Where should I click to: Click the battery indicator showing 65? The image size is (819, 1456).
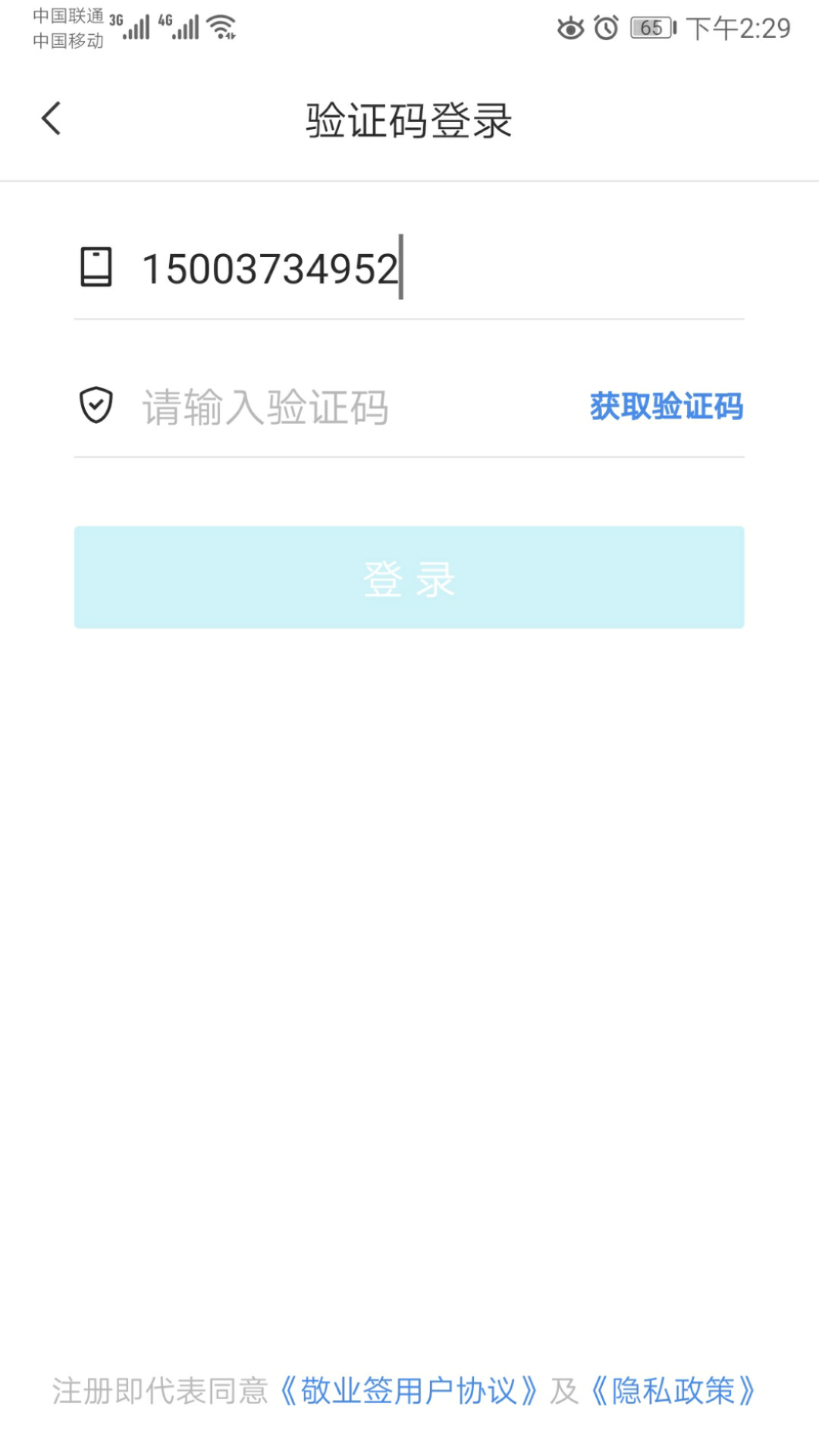point(651,27)
